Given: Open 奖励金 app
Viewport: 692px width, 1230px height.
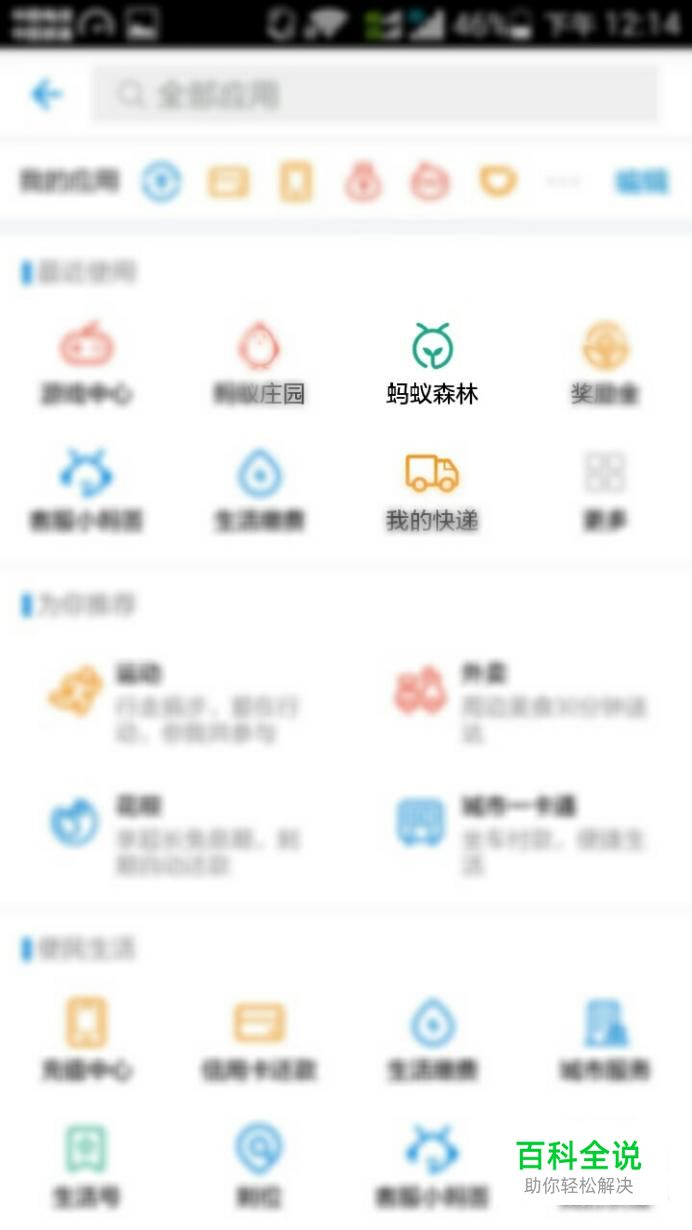Looking at the screenshot, I should pos(605,364).
